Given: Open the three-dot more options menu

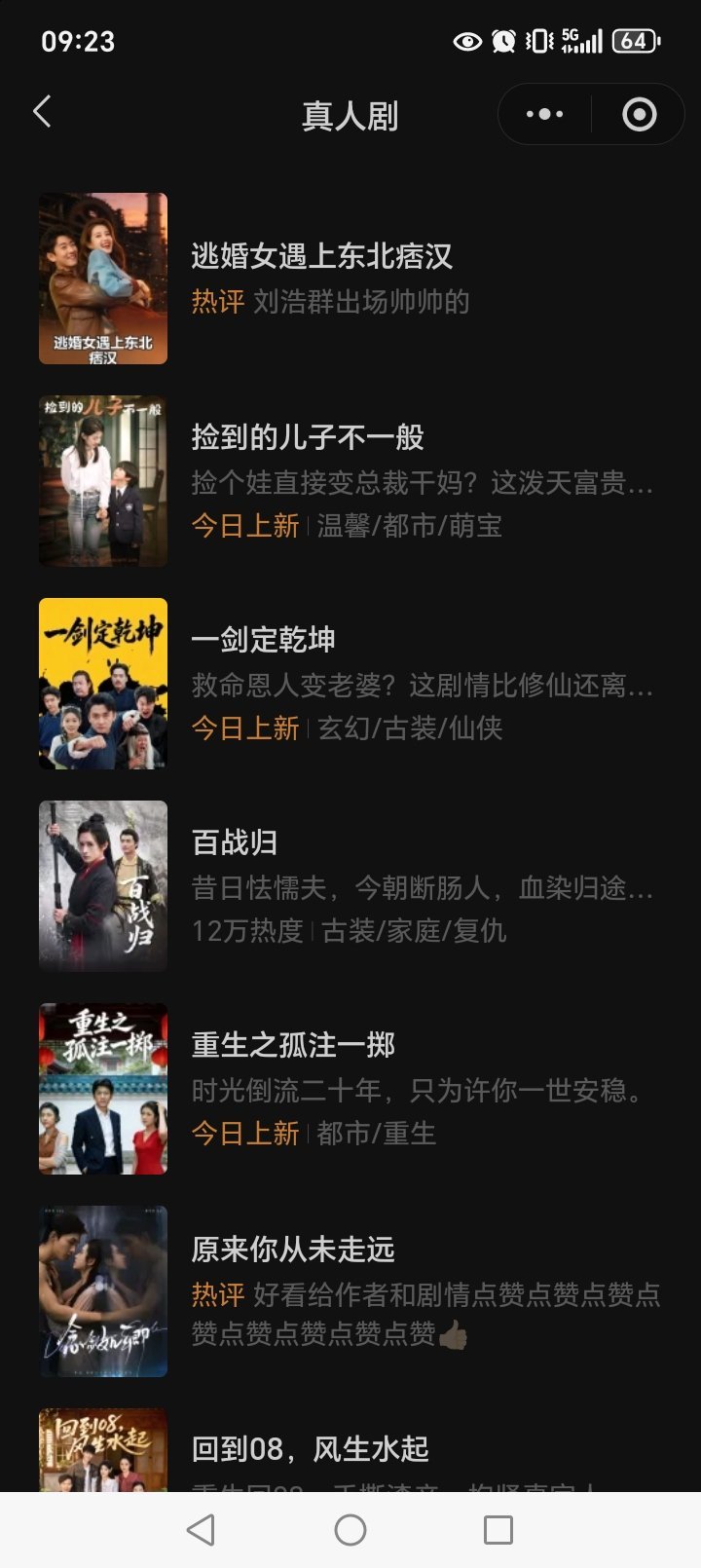Looking at the screenshot, I should tap(544, 115).
